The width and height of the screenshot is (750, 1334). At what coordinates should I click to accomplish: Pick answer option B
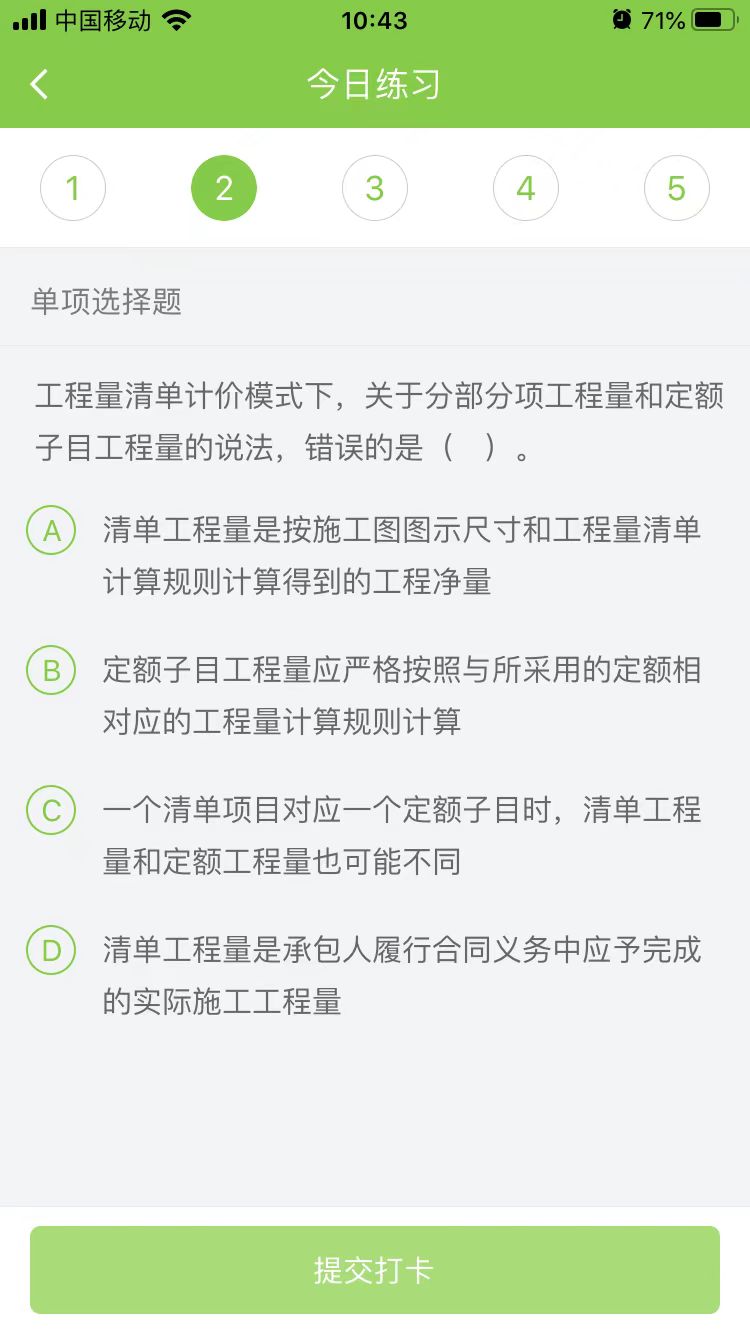[52, 671]
